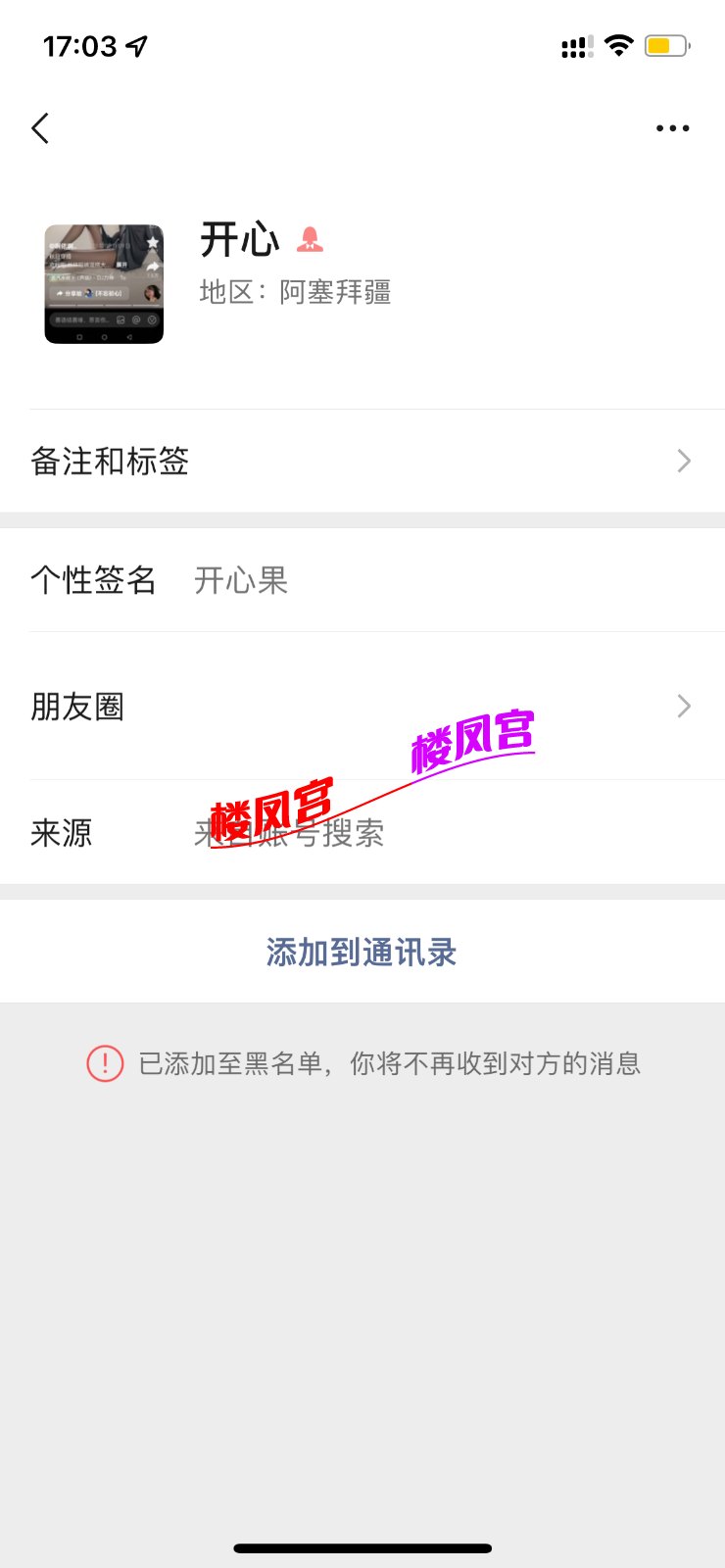Tap the back arrow to return
Viewport: 725px width, 1568px height.
[x=39, y=127]
